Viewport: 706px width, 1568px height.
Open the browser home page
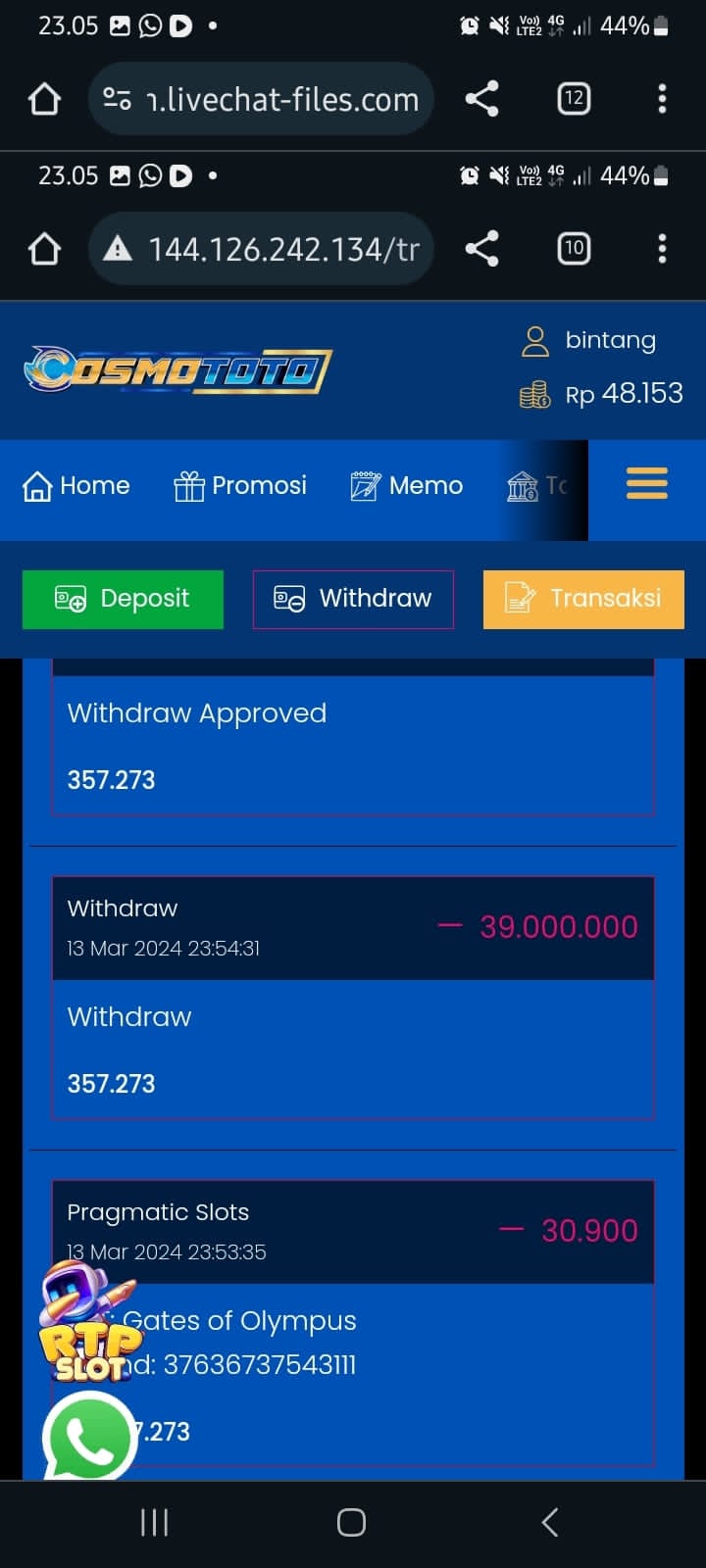click(44, 99)
